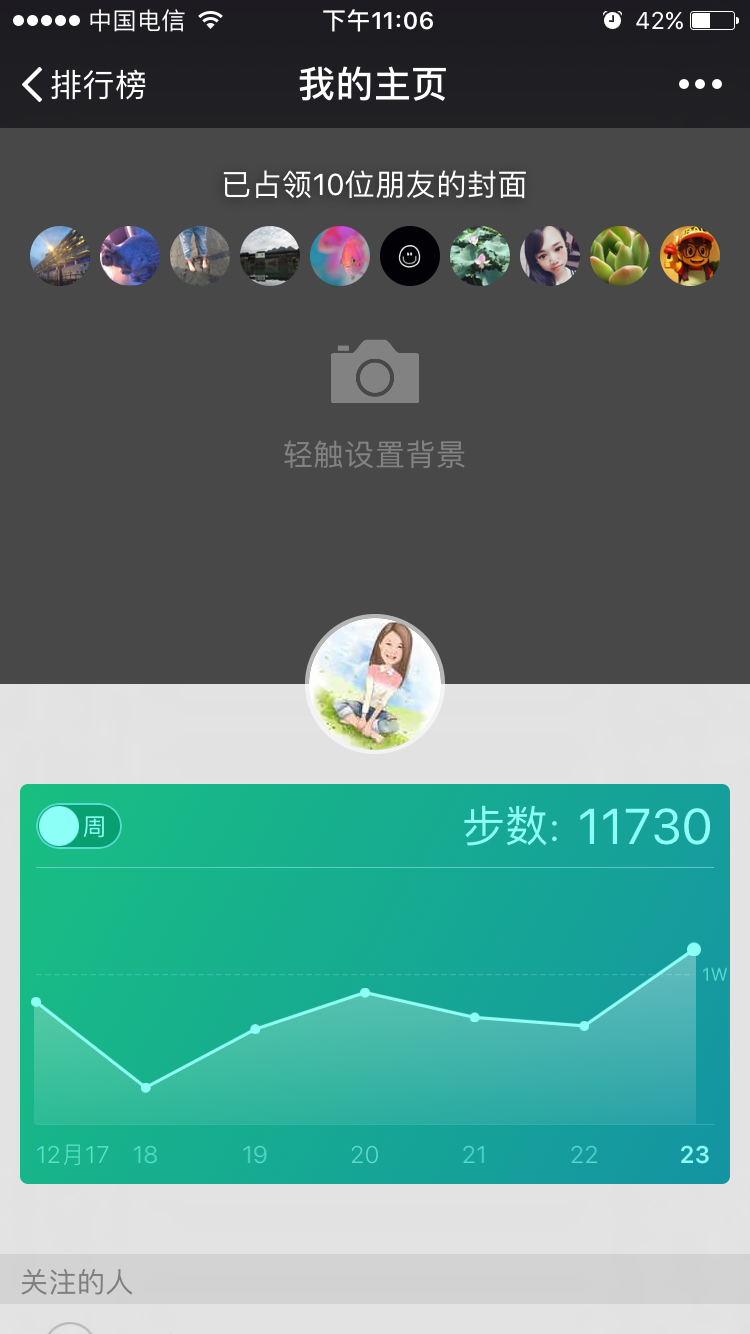This screenshot has width=750, height=1334.
Task: Open the black smiley face friend avatar
Action: (410, 256)
